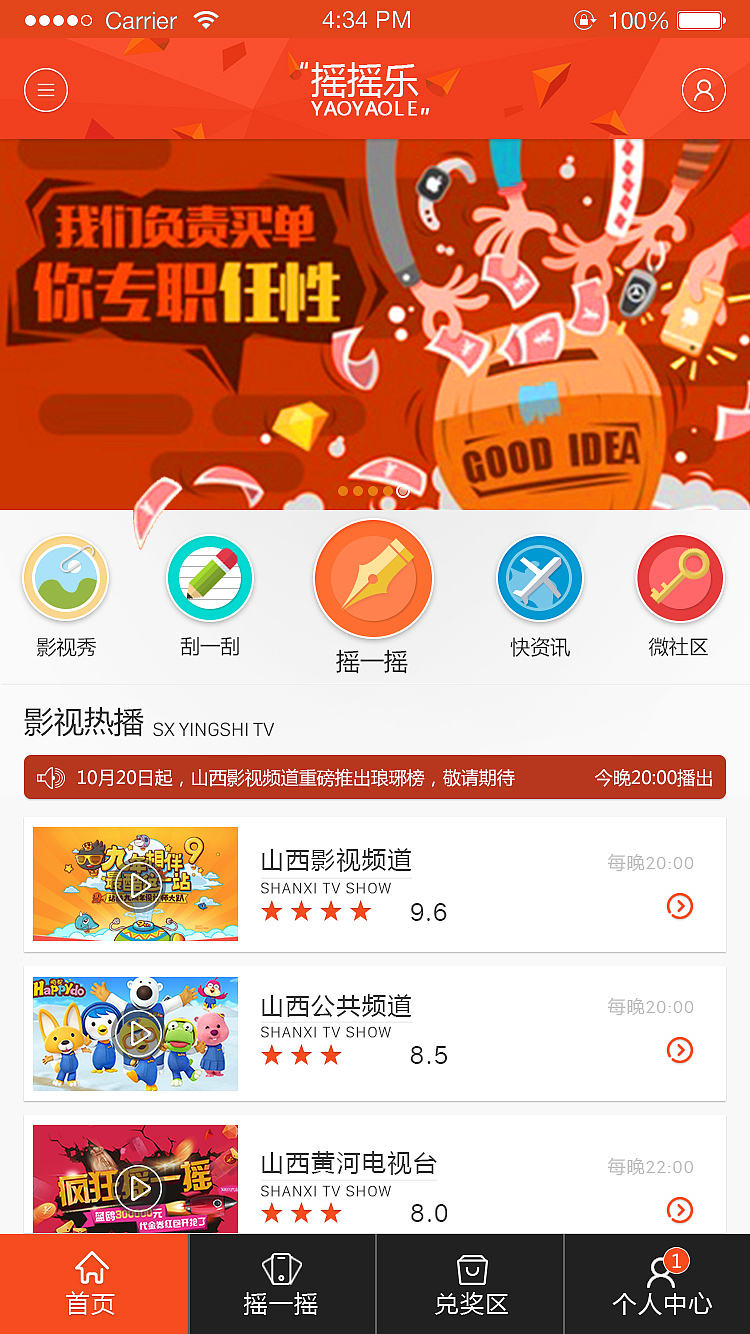
Task: Play the 山西公共频道 video thumbnail
Action: tap(136, 1033)
